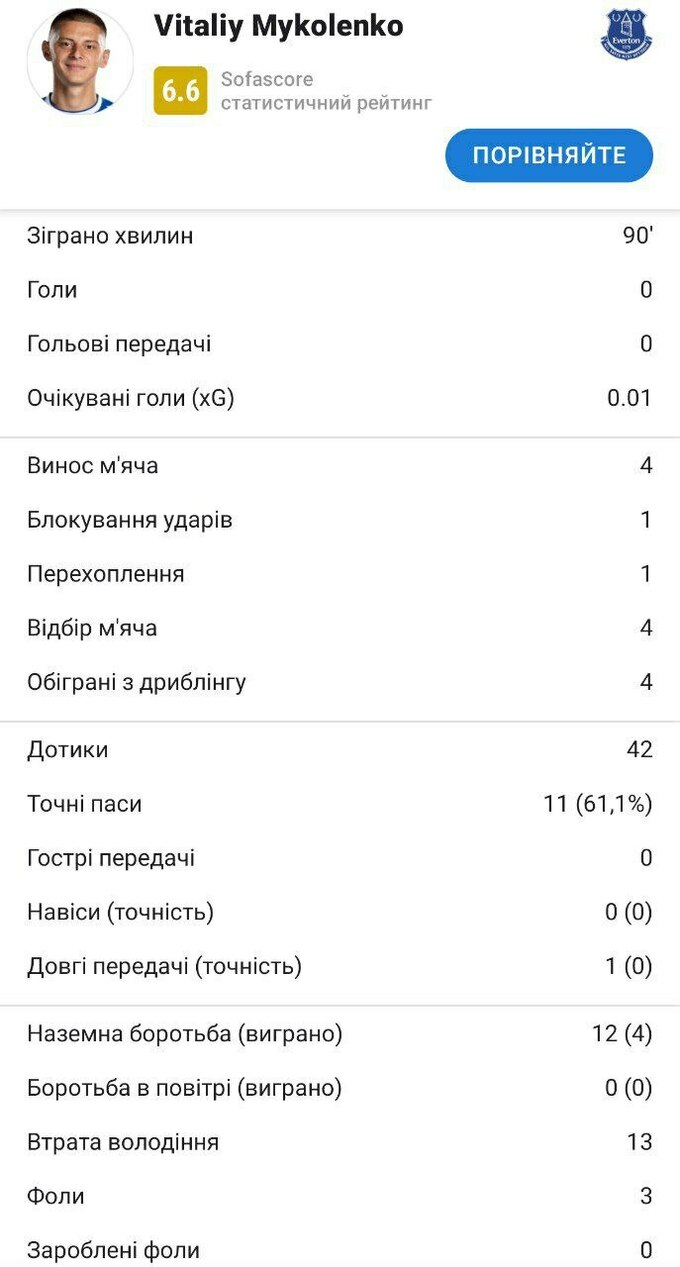The width and height of the screenshot is (680, 1267).
Task: Open Vitaliy Mykolenko's player profile photo
Action: click(x=80, y=62)
